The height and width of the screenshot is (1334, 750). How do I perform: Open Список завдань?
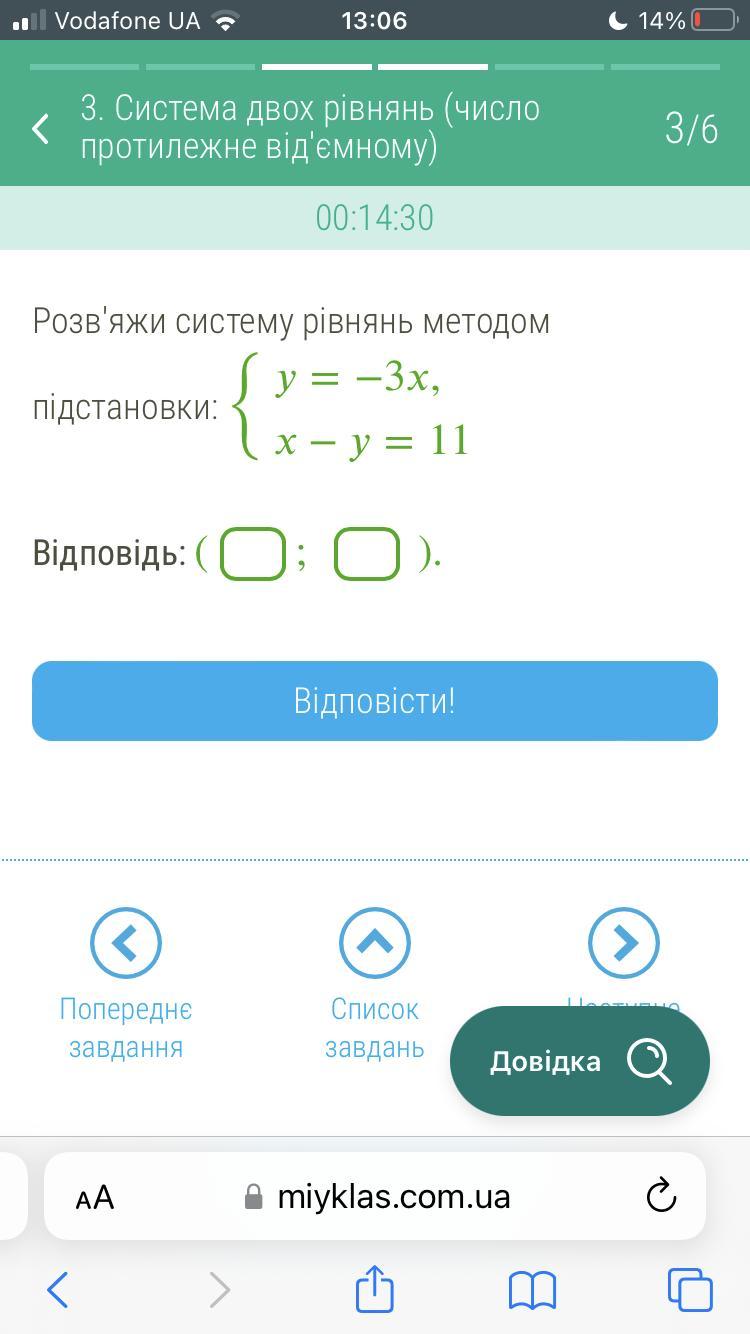375,943
